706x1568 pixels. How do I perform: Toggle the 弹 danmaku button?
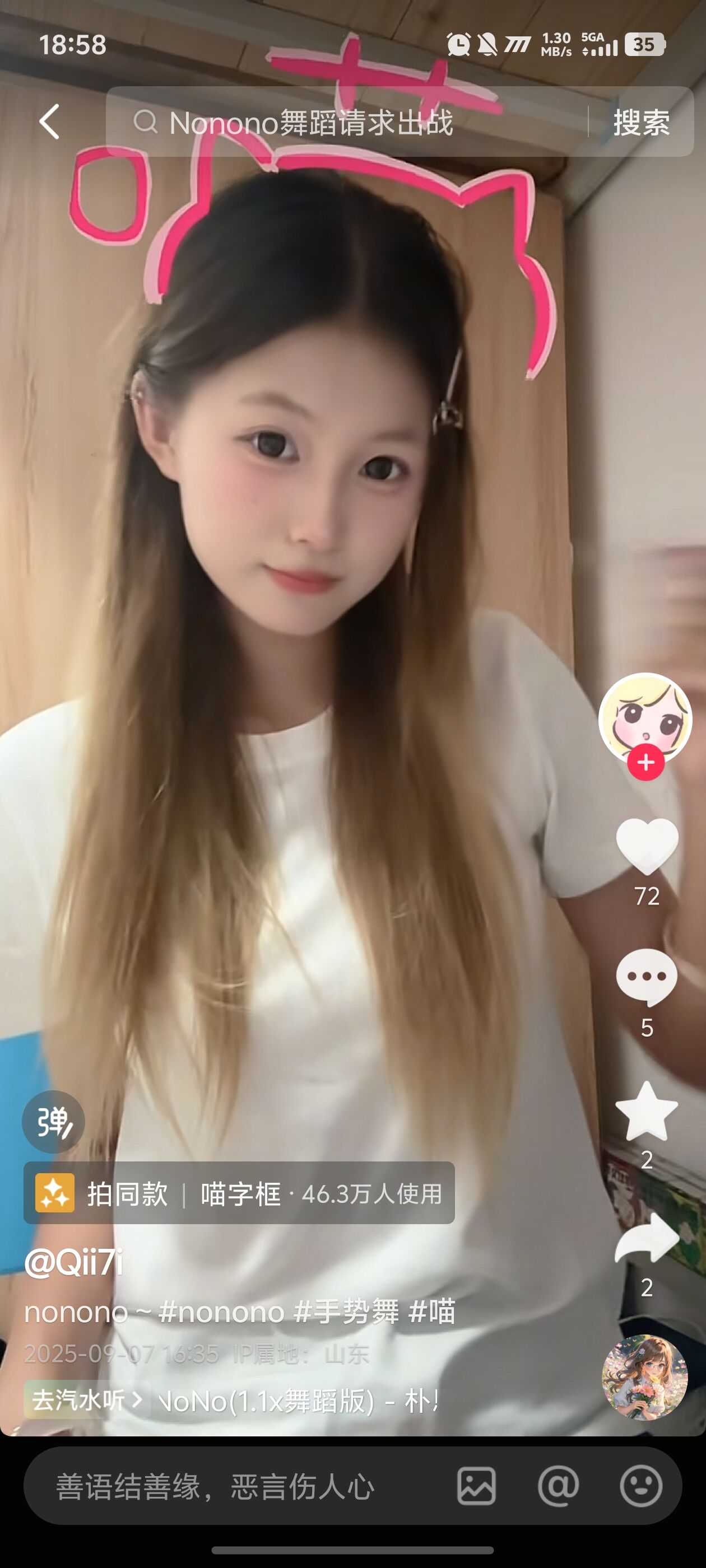(54, 1121)
